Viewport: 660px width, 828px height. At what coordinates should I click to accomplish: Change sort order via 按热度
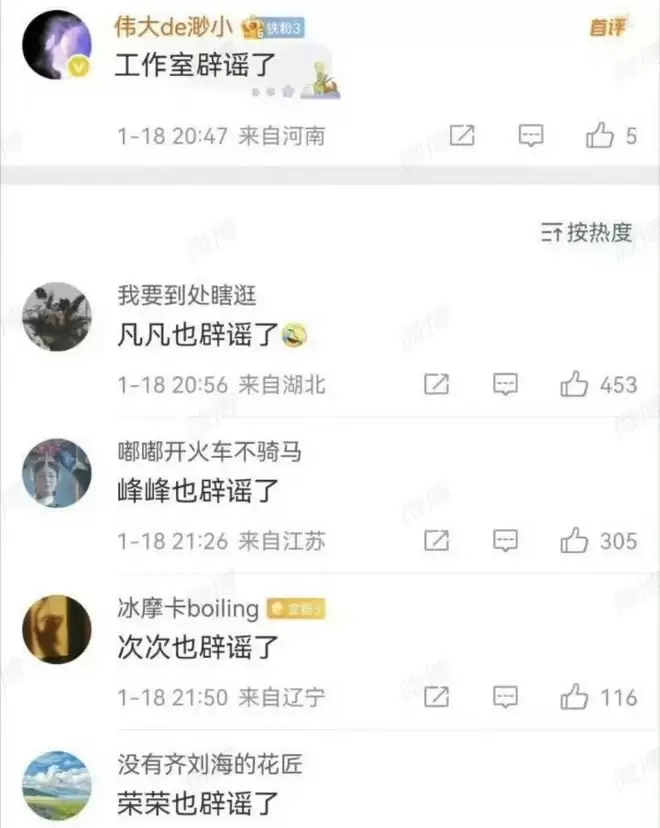coord(586,233)
